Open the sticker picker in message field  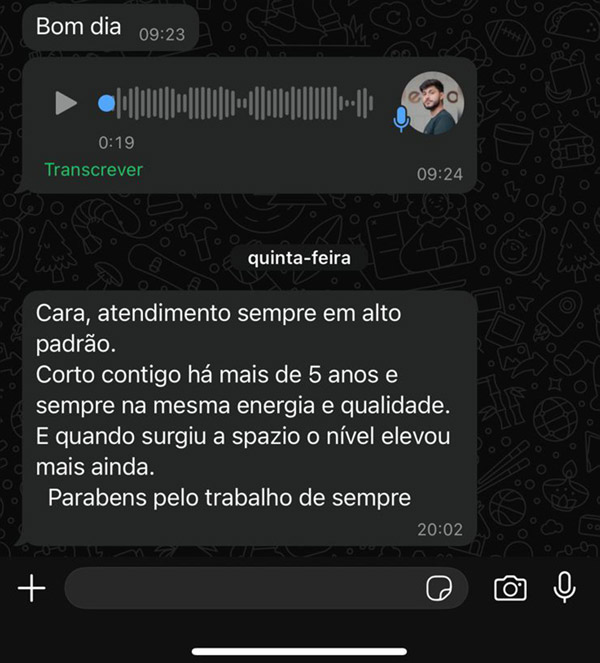point(438,589)
